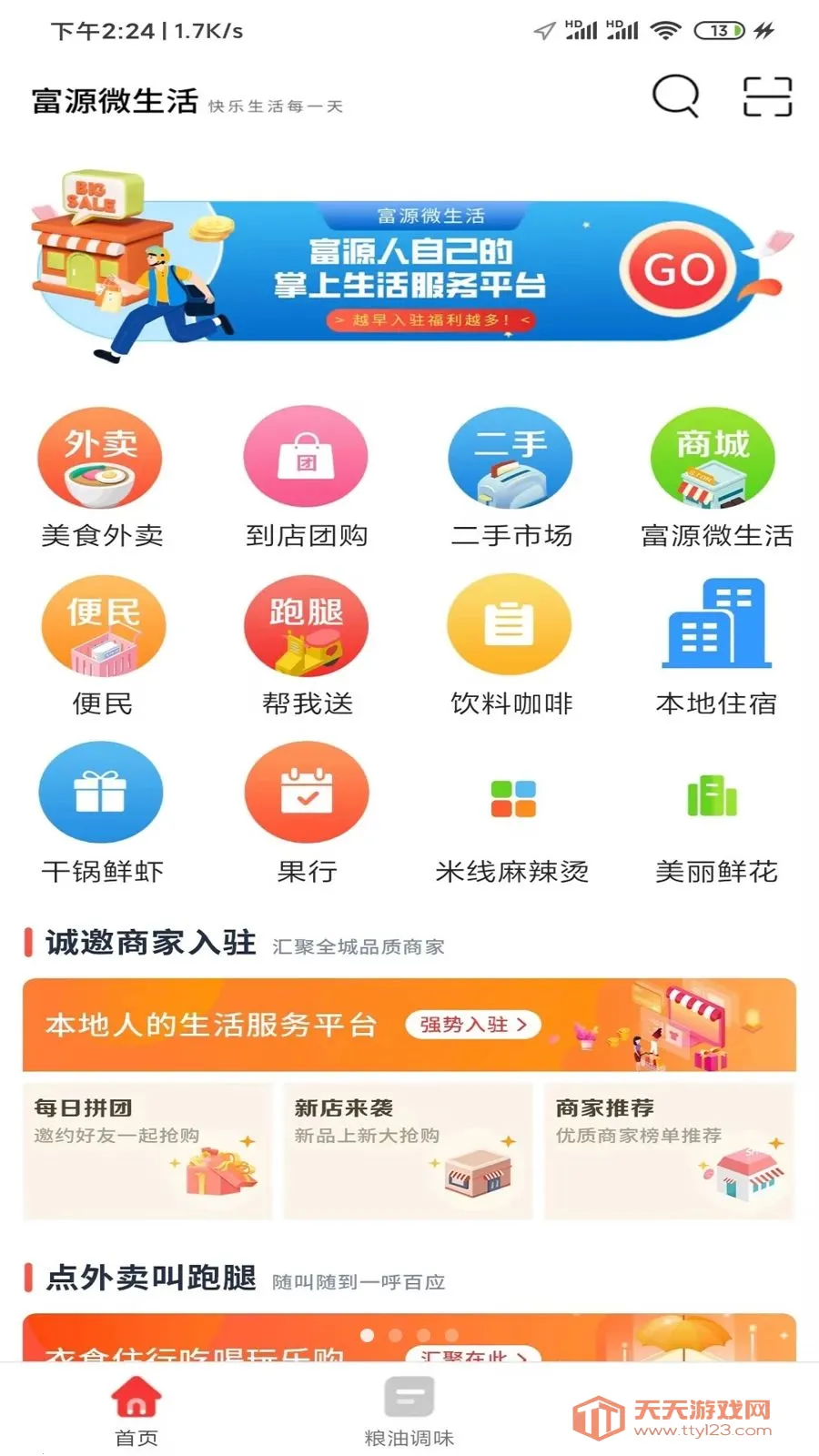This screenshot has width=819, height=1456.
Task: Open the QR code scanner
Action: point(767,96)
